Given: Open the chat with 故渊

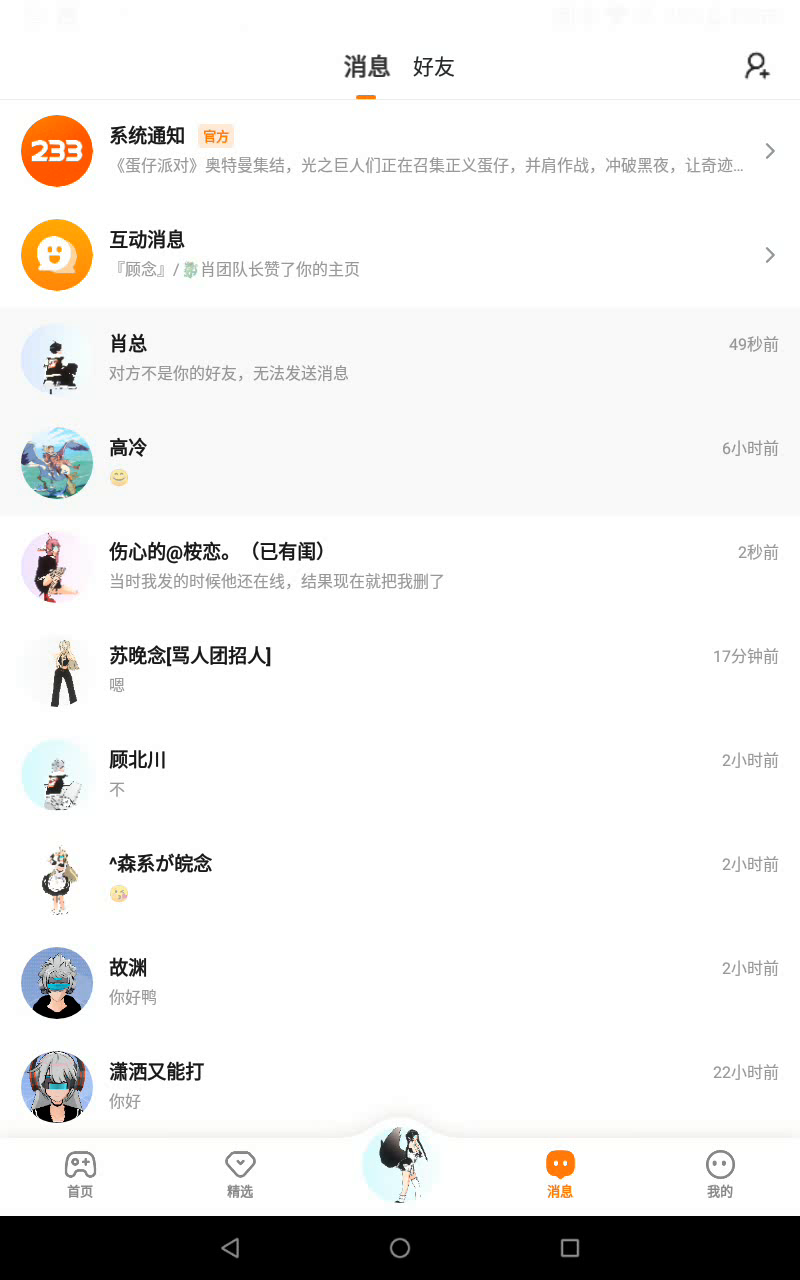Looking at the screenshot, I should [x=400, y=983].
